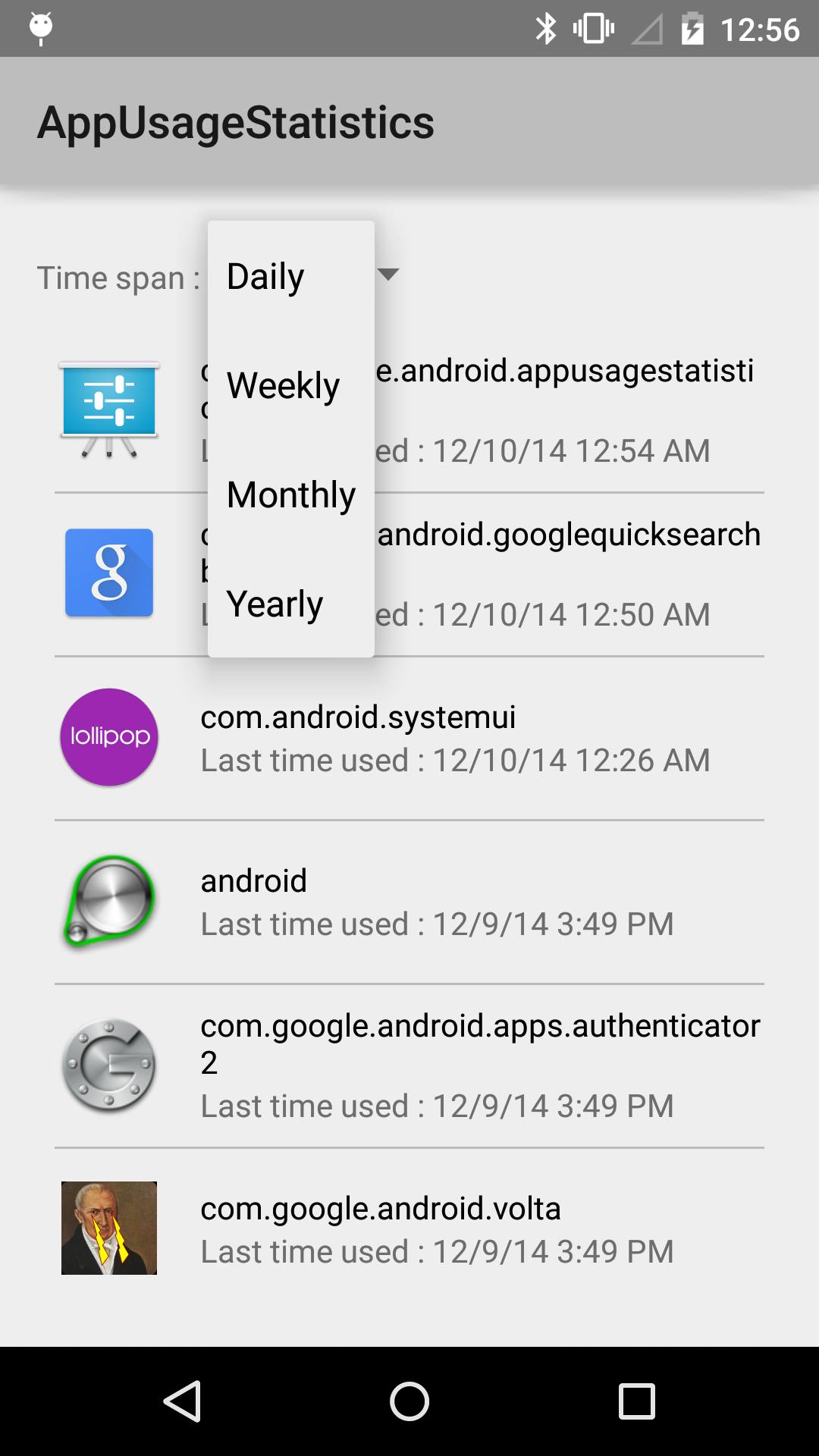Tap the Google Quick Search 'g' icon
819x1456 pixels.
coord(108,573)
